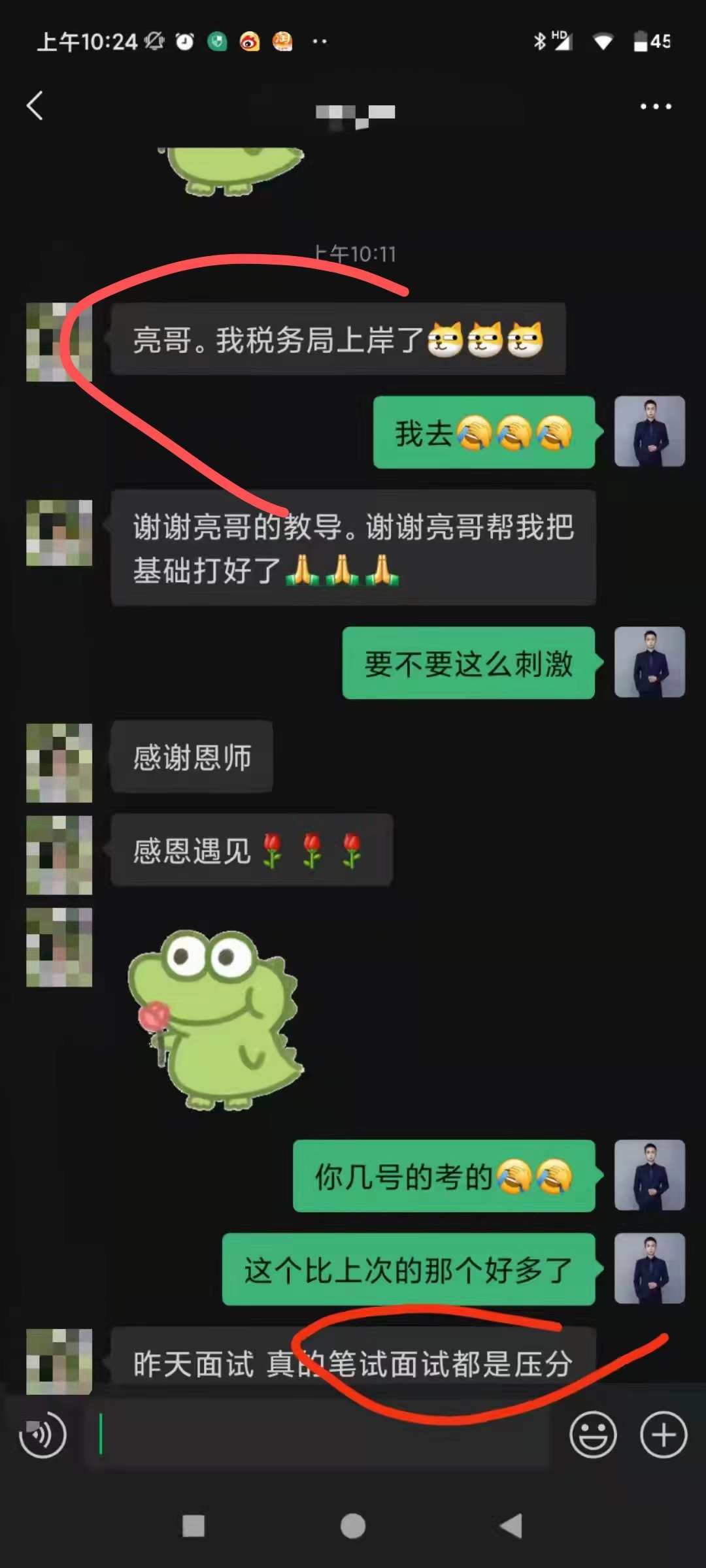706x1568 pixels.
Task: Tap the system back triangle
Action: (511, 1526)
